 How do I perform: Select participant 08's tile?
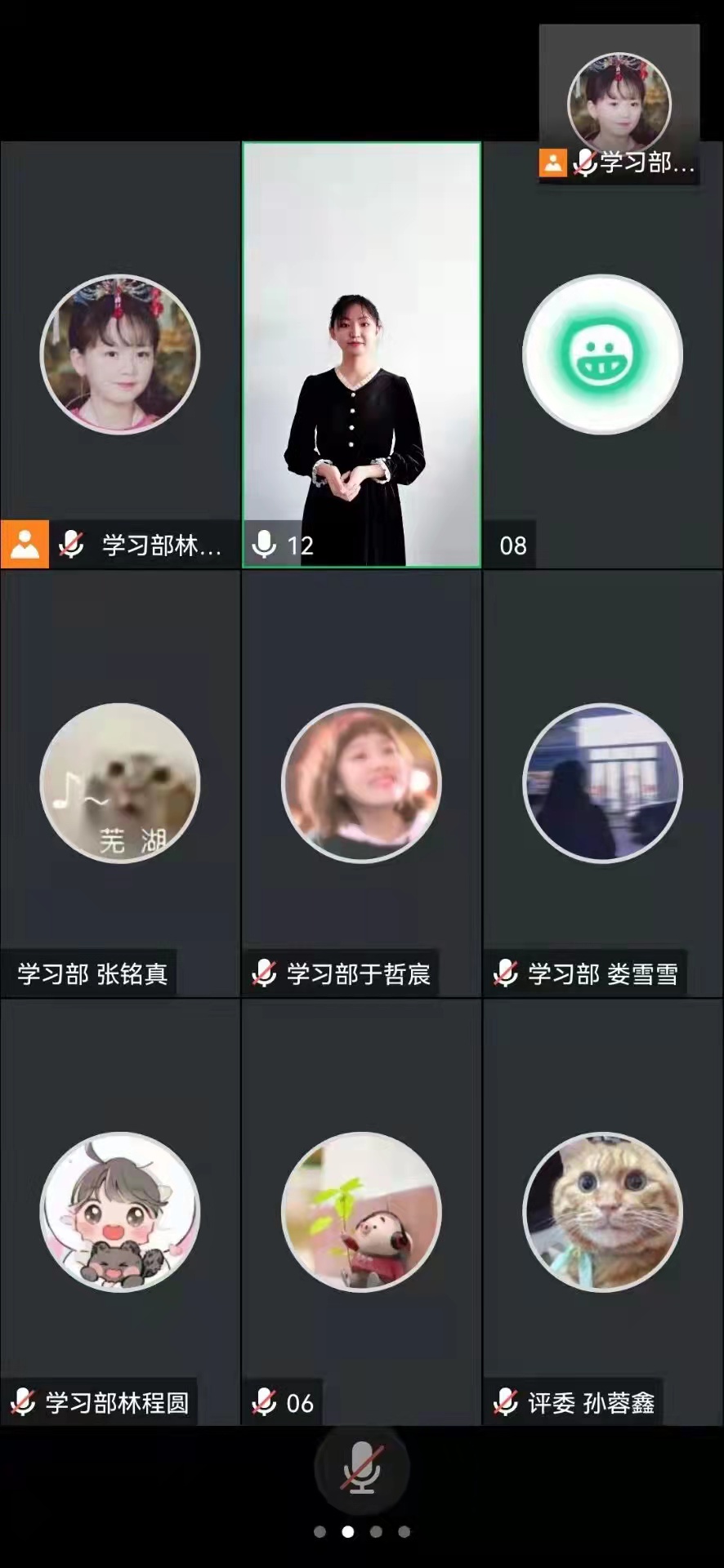click(602, 354)
